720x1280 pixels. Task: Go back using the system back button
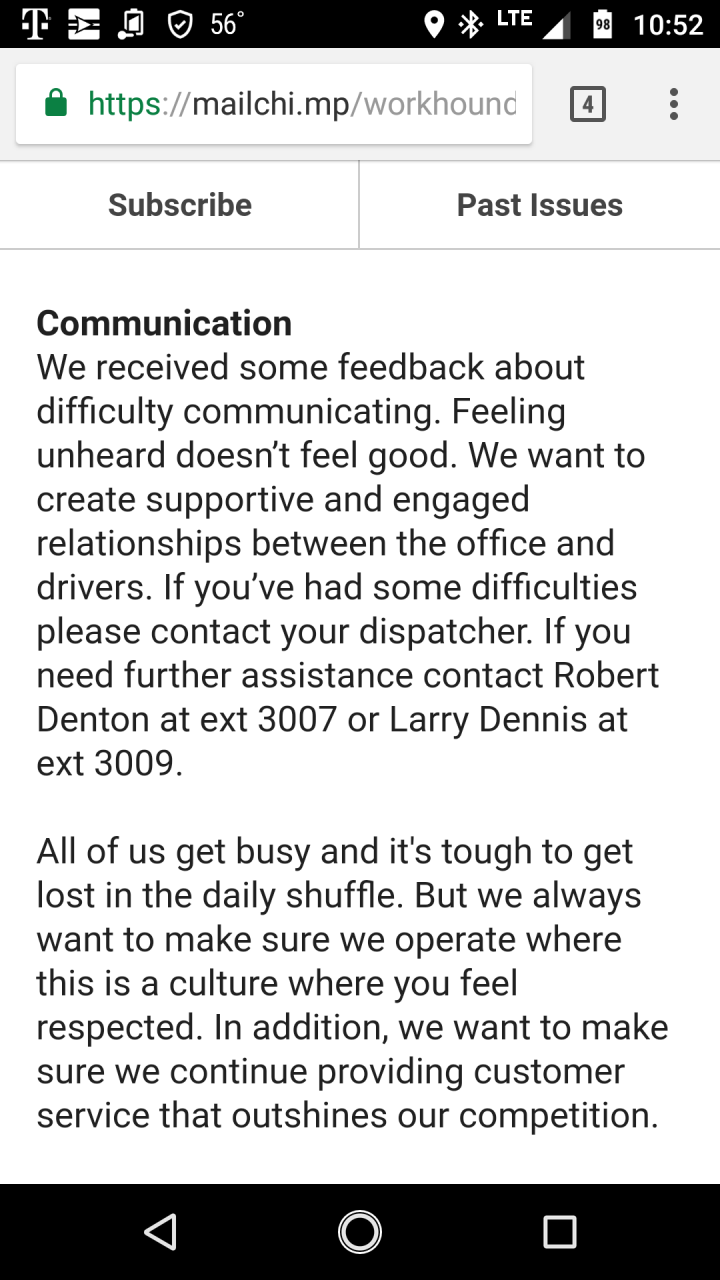(x=160, y=1232)
